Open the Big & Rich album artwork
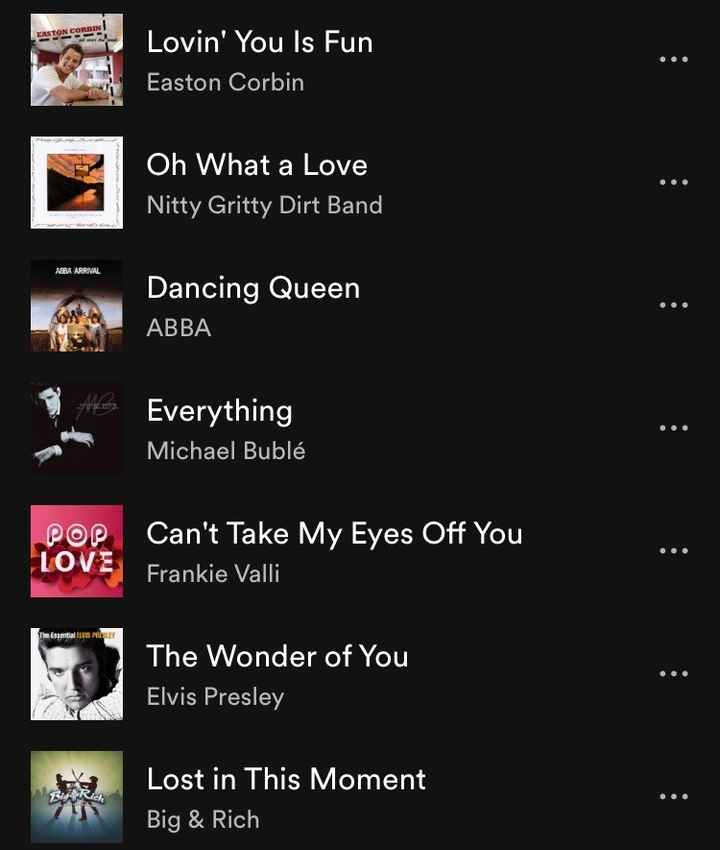 coord(76,796)
